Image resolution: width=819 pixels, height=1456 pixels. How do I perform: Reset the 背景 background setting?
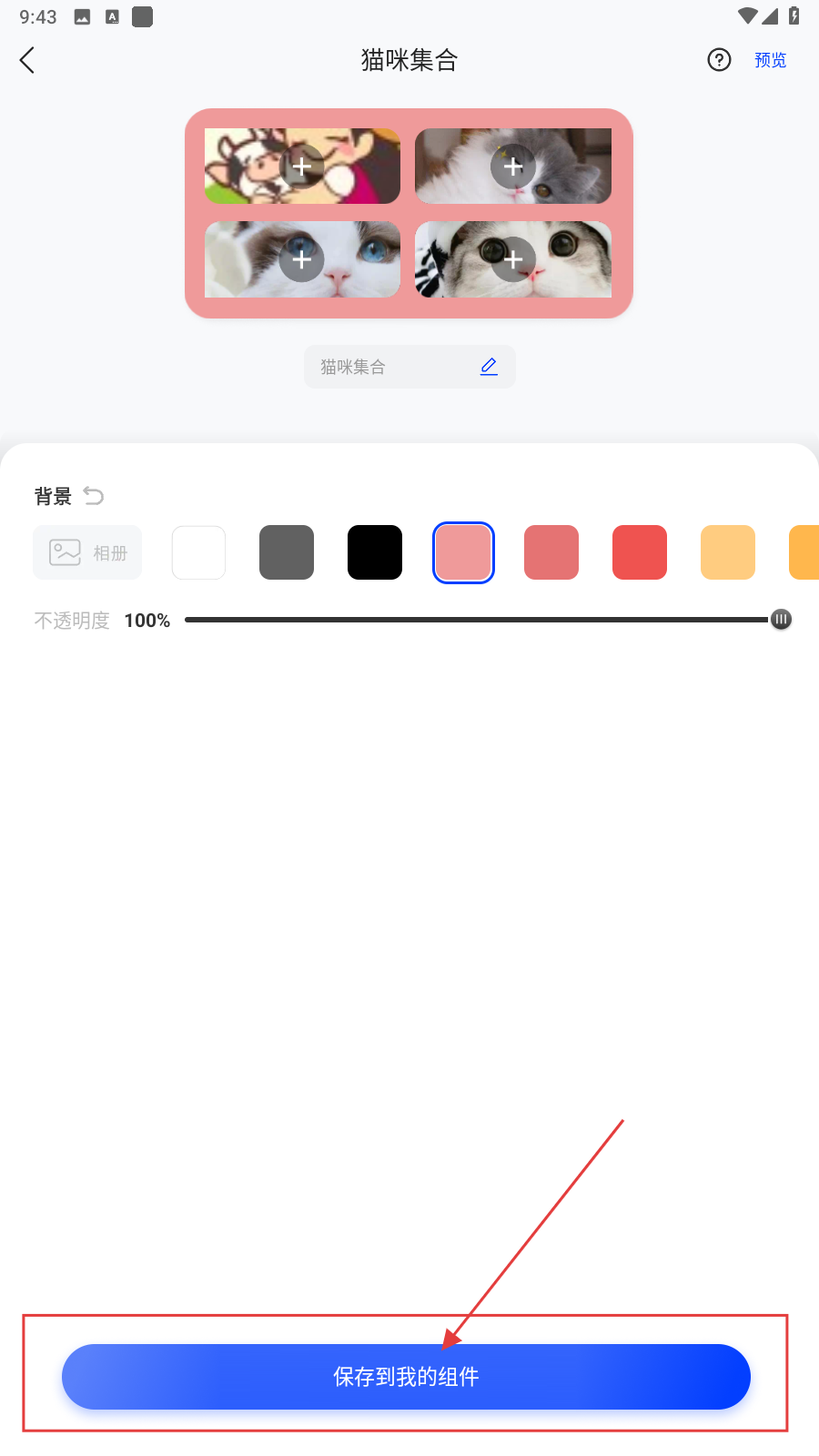94,496
